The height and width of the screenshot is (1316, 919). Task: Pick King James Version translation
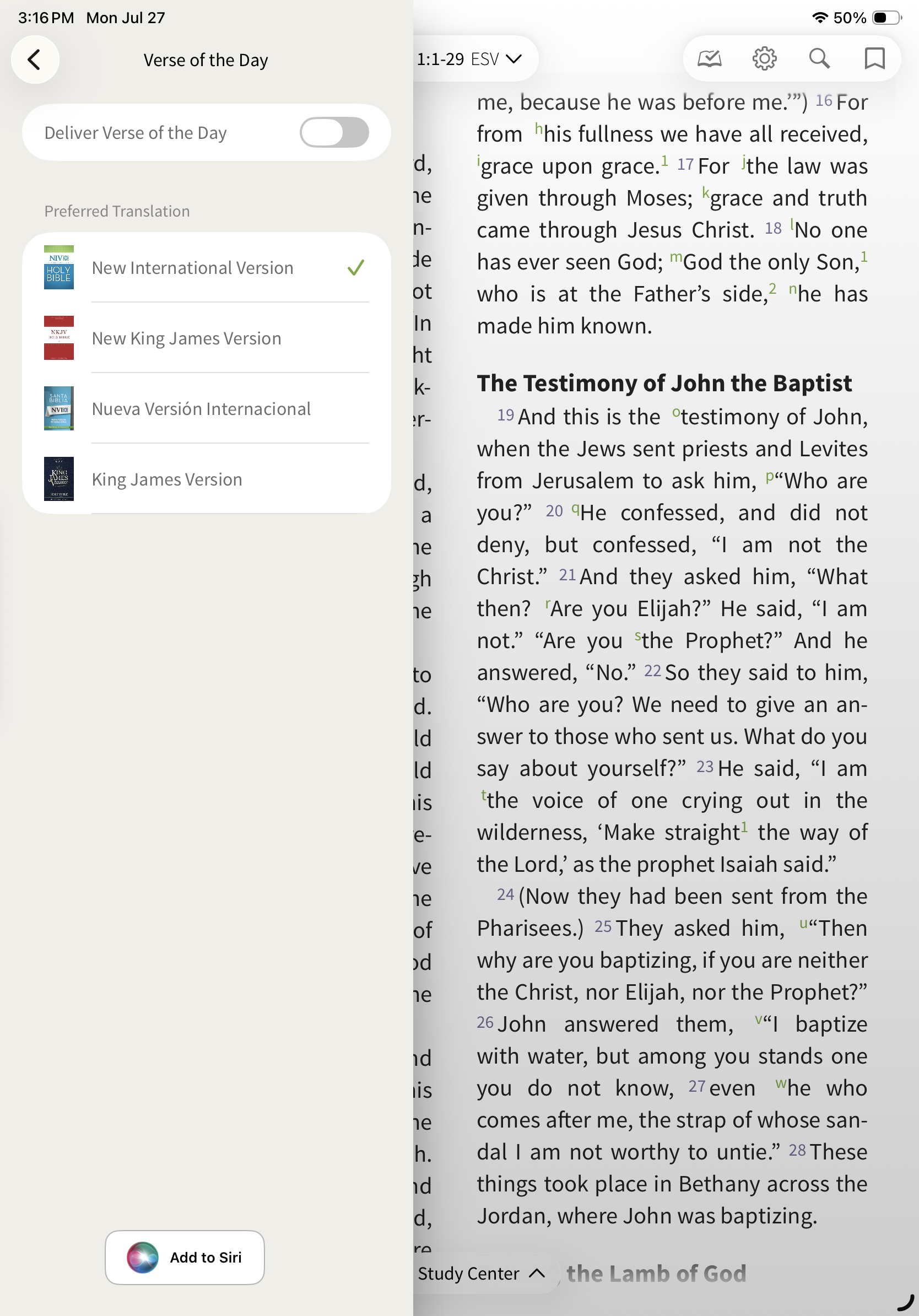[x=206, y=479]
